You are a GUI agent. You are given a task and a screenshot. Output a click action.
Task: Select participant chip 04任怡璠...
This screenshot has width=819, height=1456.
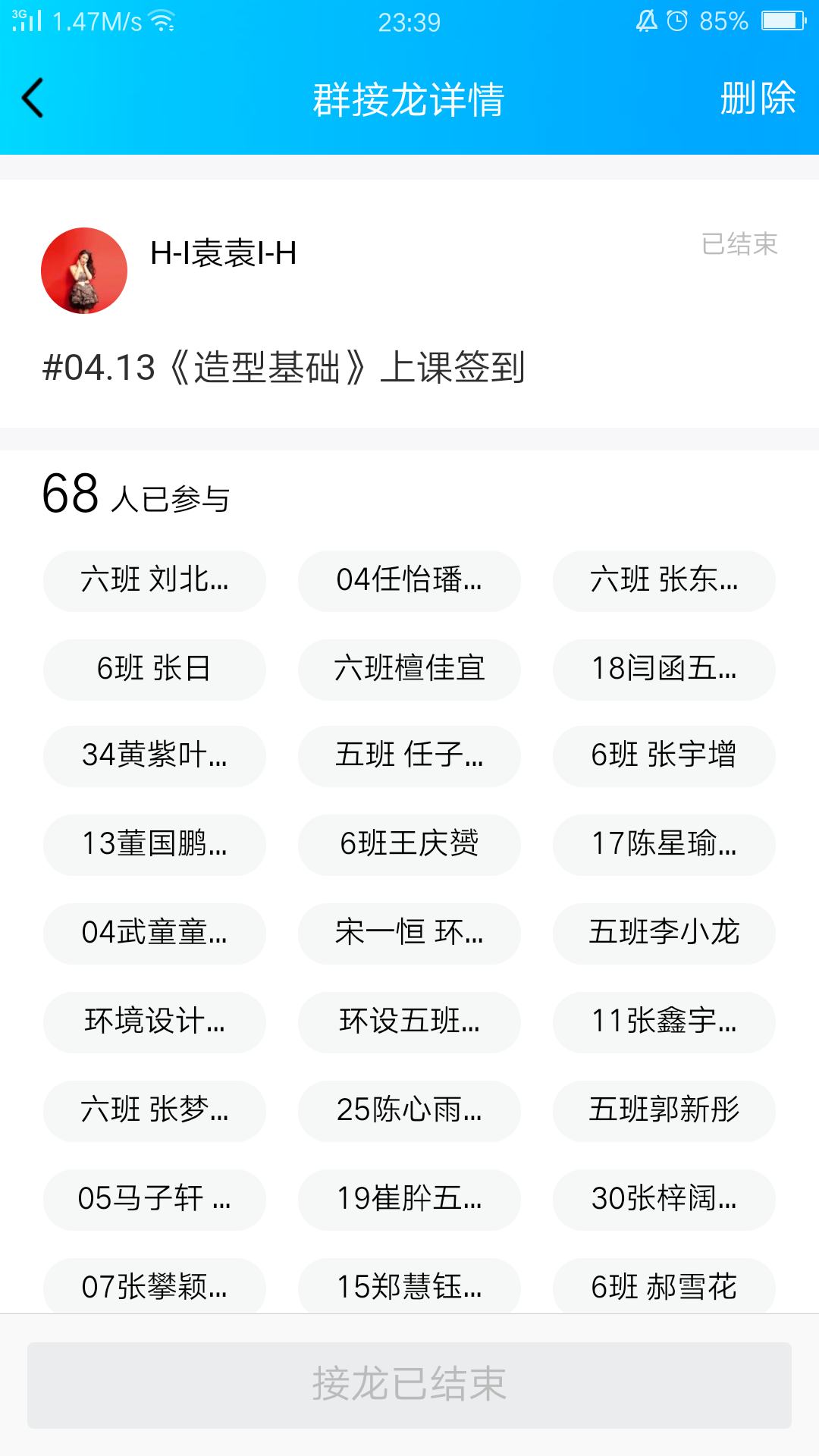click(x=409, y=581)
